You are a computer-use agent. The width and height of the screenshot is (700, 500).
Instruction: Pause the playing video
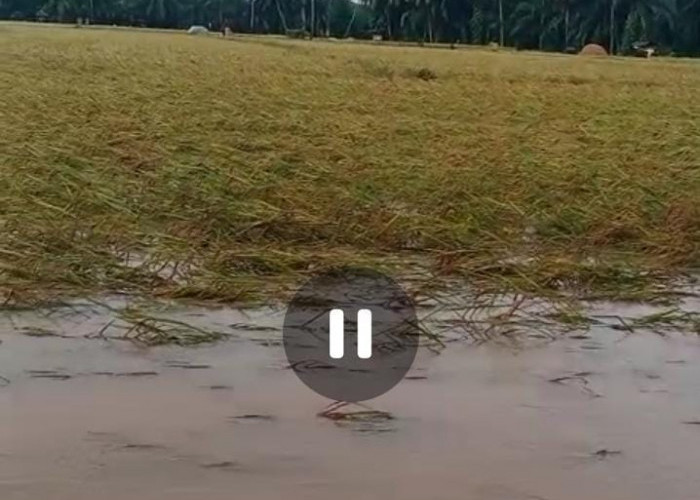click(350, 334)
